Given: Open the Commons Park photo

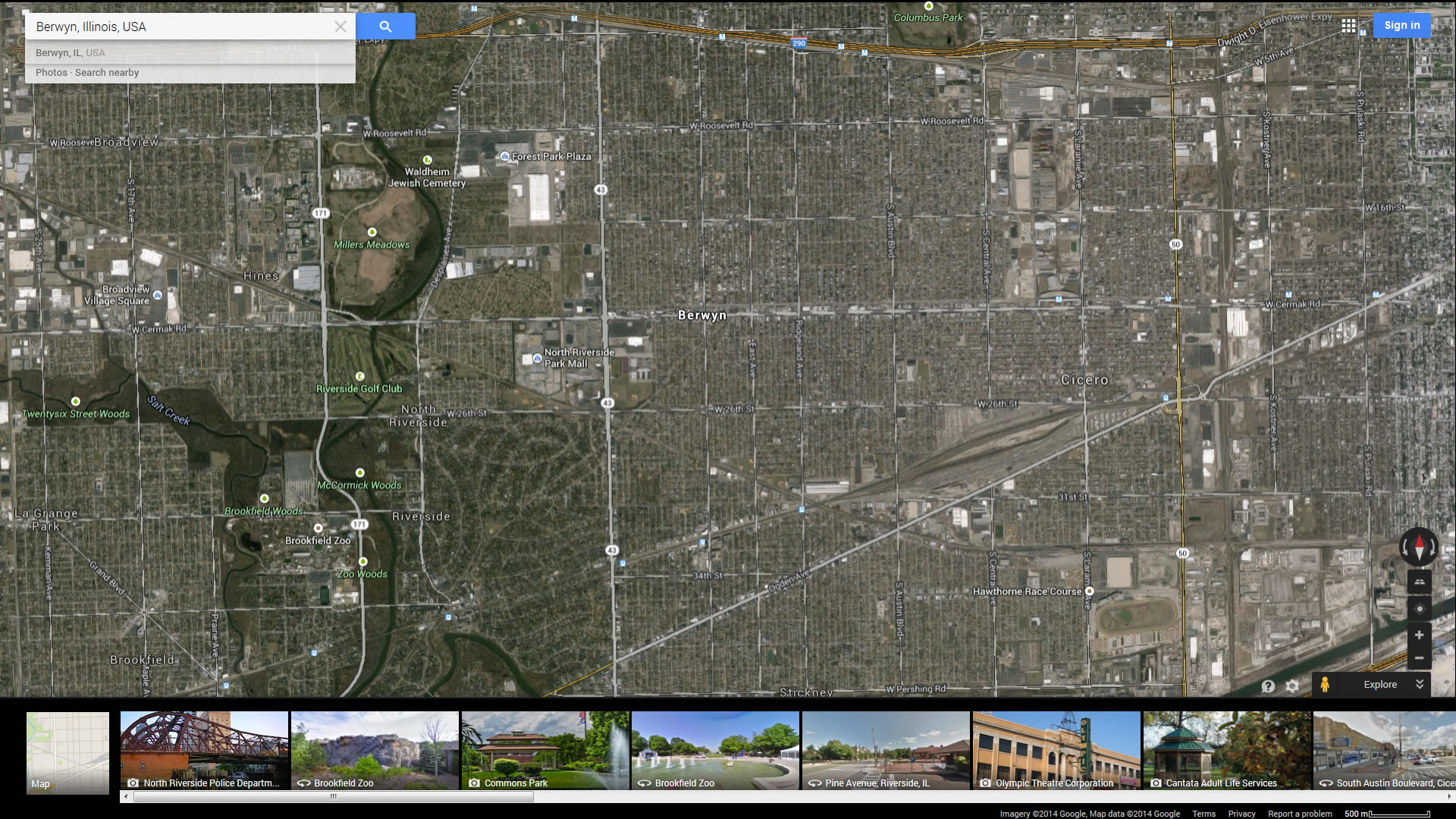Looking at the screenshot, I should (545, 751).
